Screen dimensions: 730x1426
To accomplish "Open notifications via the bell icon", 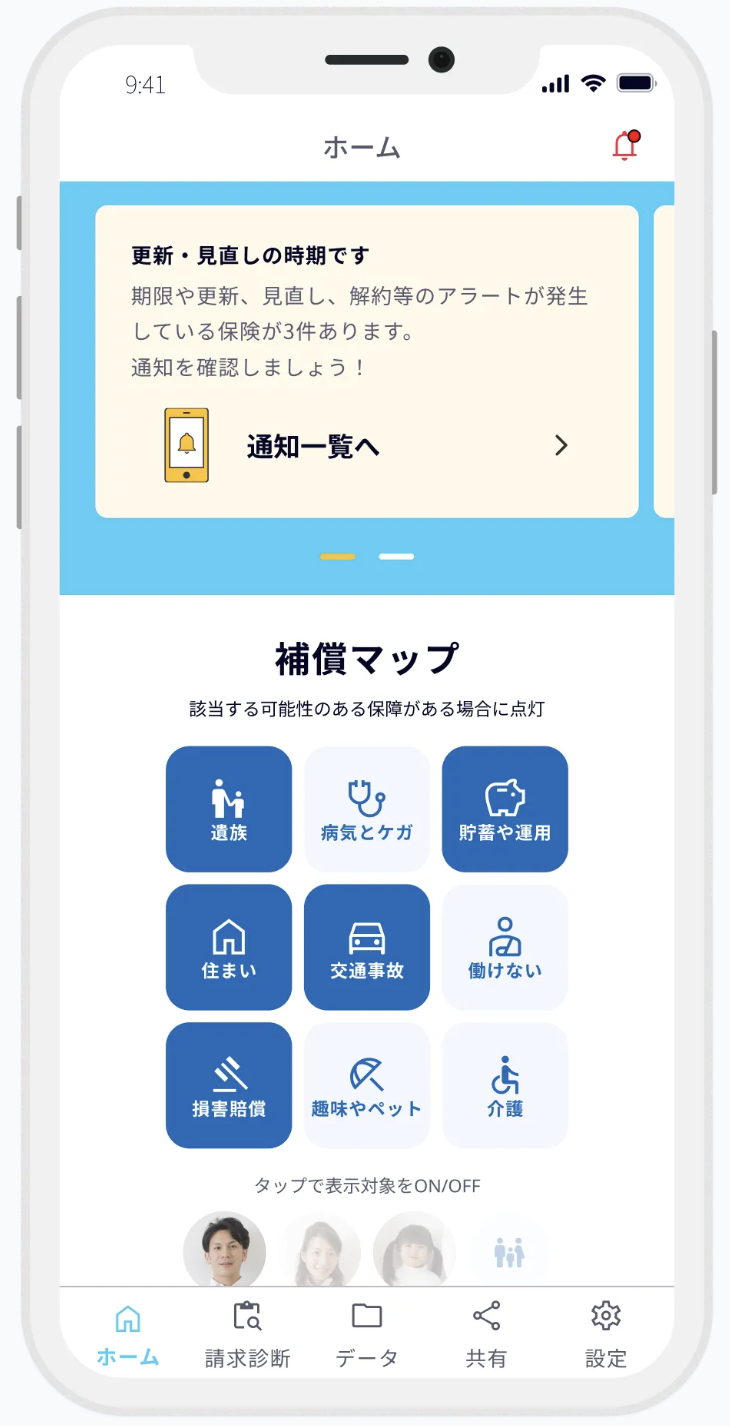I will [x=625, y=145].
